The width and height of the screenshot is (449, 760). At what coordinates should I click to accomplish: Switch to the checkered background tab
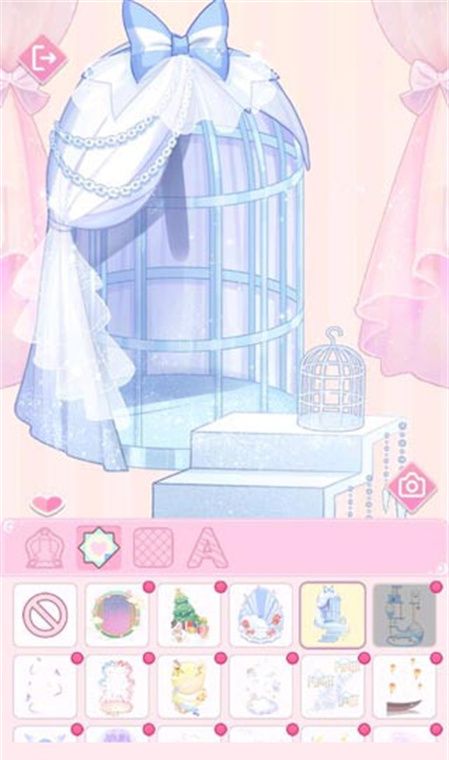[153, 548]
